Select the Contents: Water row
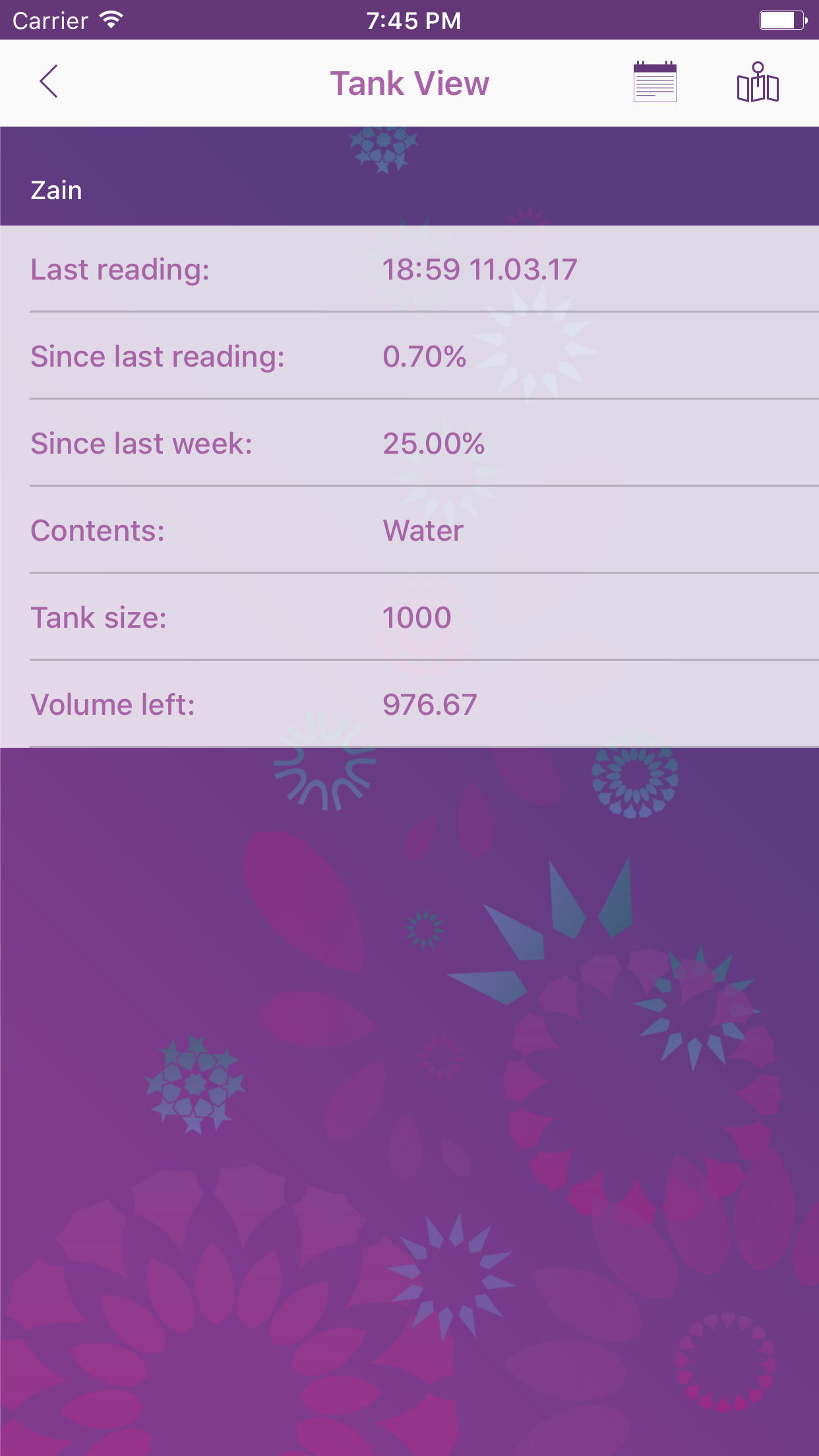 (x=409, y=530)
